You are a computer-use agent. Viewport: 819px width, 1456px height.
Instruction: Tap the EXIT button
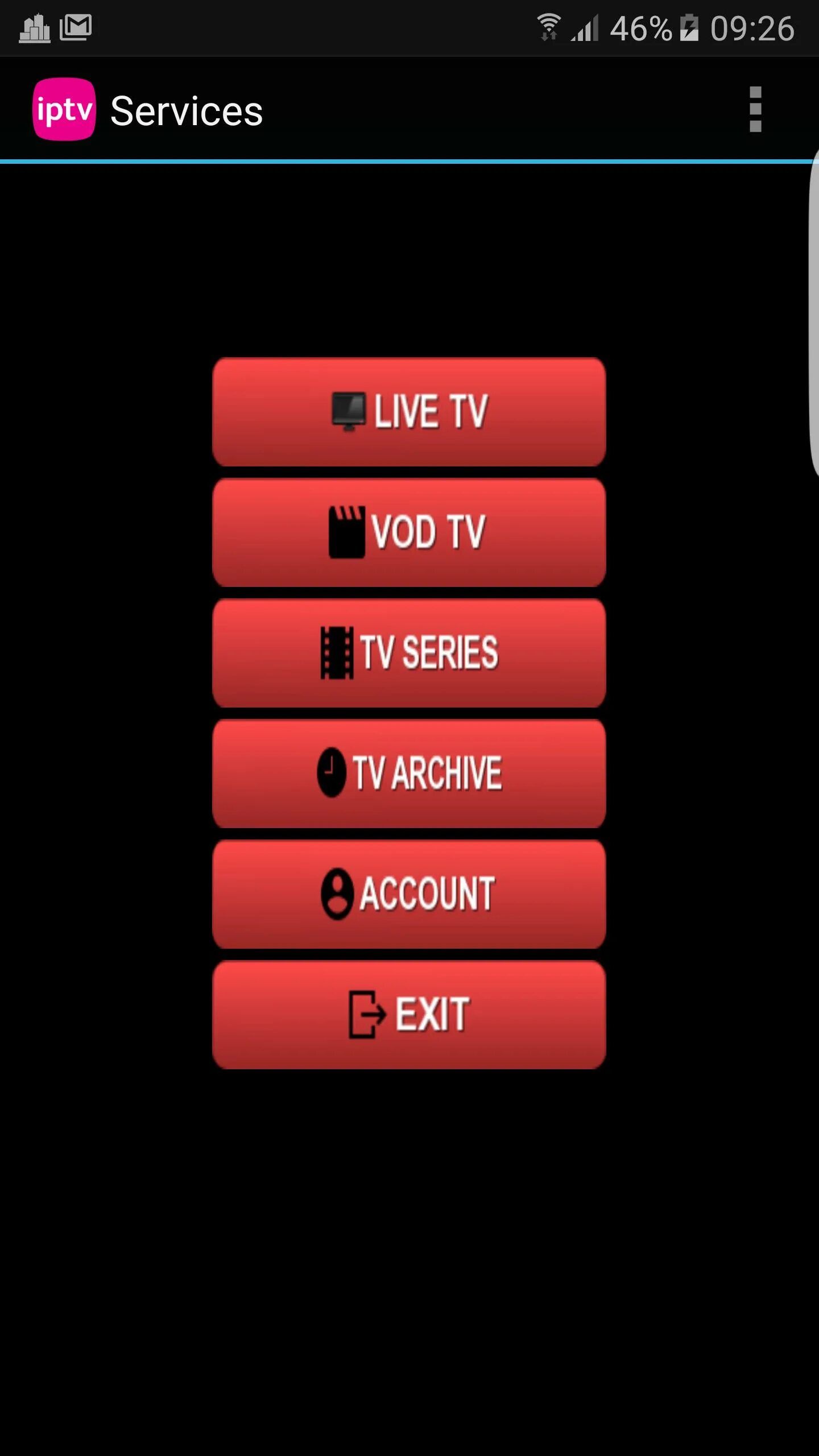[409, 1015]
